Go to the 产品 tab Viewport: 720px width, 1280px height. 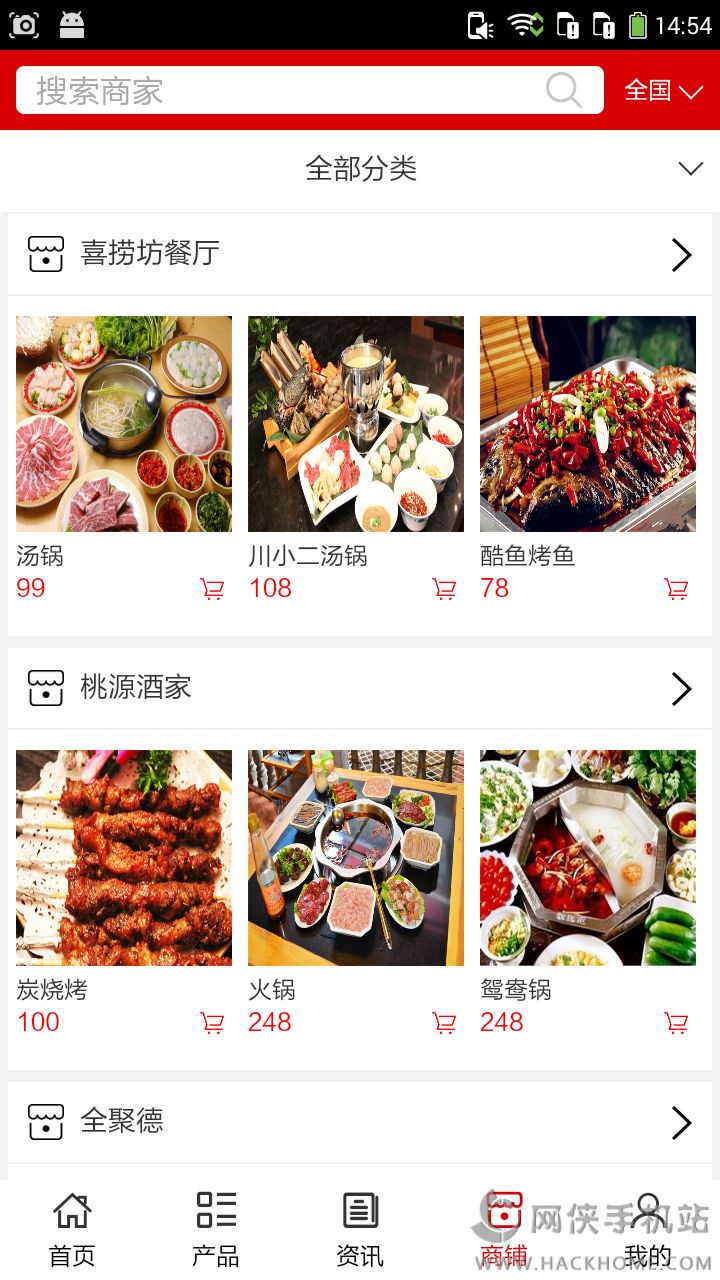(216, 1230)
